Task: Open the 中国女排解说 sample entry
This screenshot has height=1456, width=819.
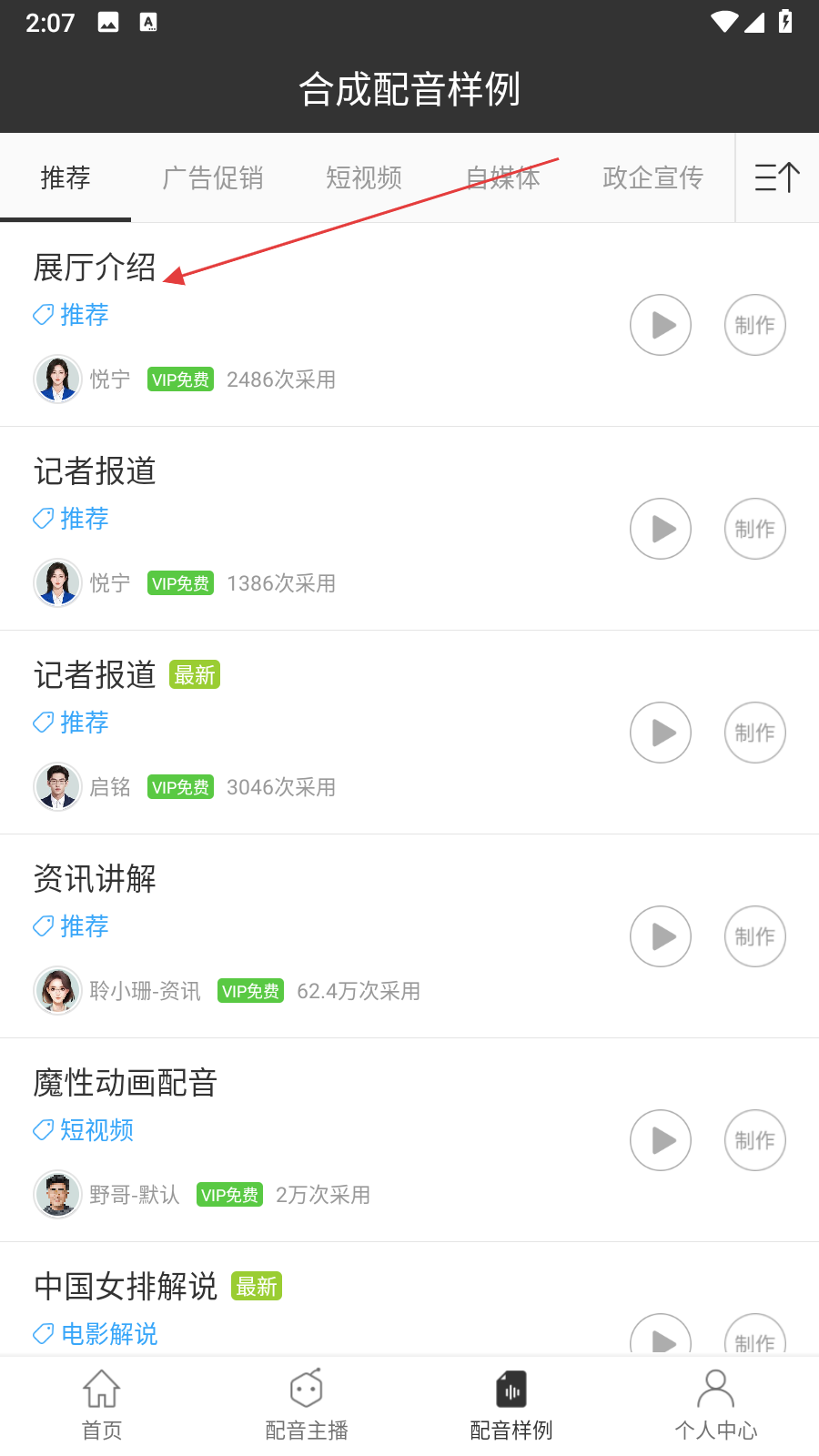Action: click(x=126, y=1287)
